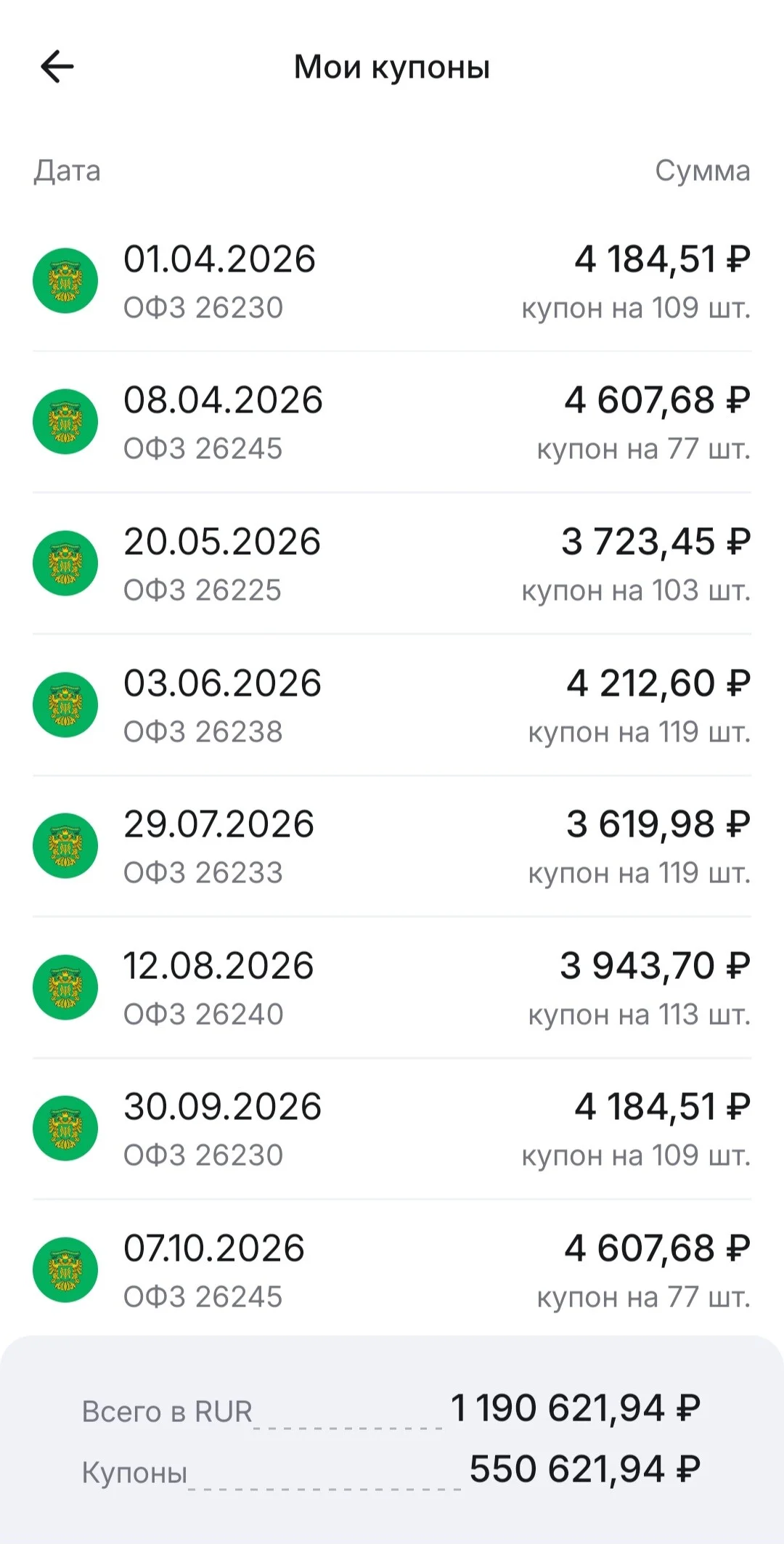Open the 29.07.2026 ОФЗ 26233 coupon
Viewport: 784px width, 1544px height.
(392, 847)
